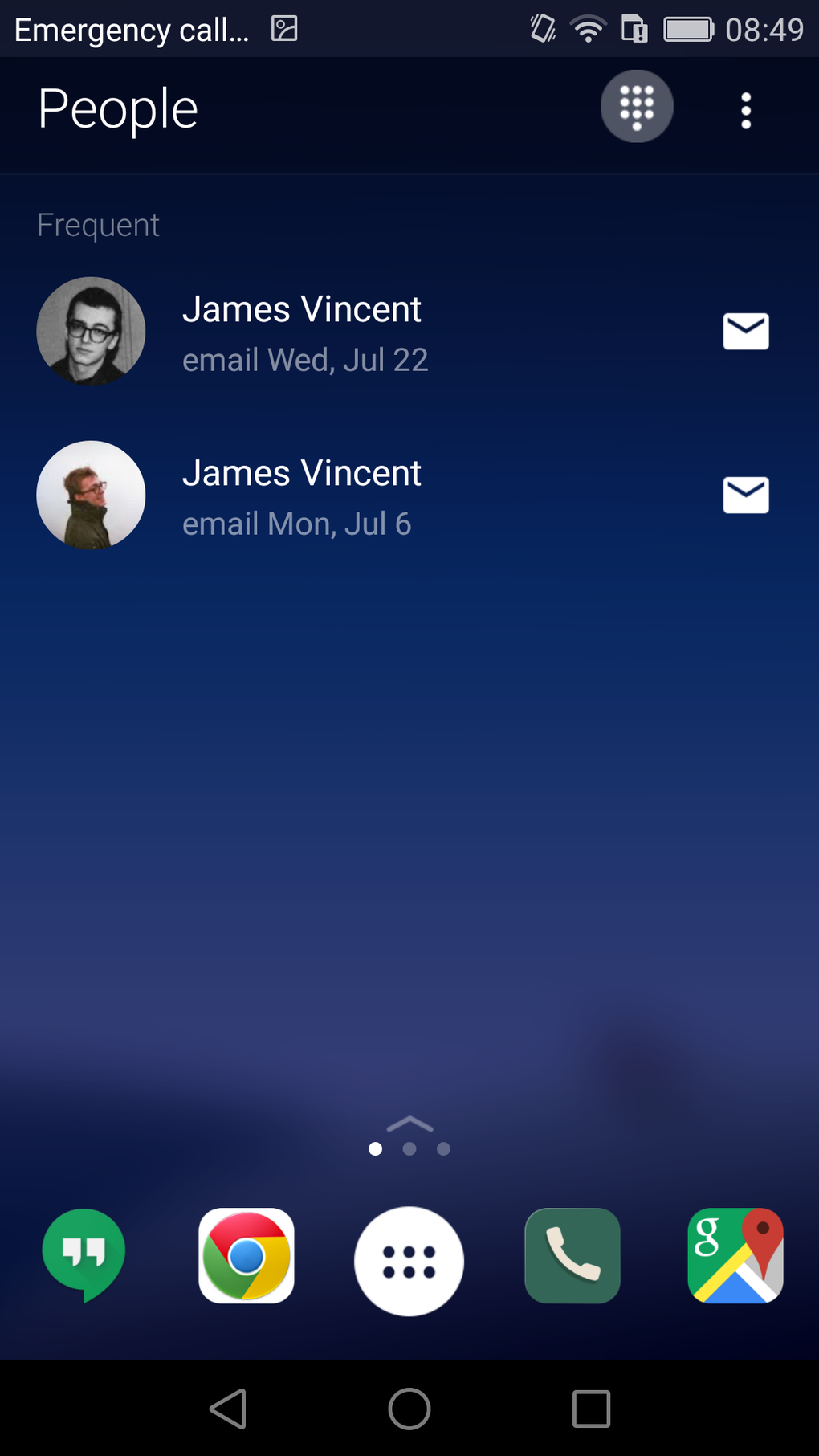Go back with the navigation bar
The image size is (819, 1456).
coord(228,1409)
